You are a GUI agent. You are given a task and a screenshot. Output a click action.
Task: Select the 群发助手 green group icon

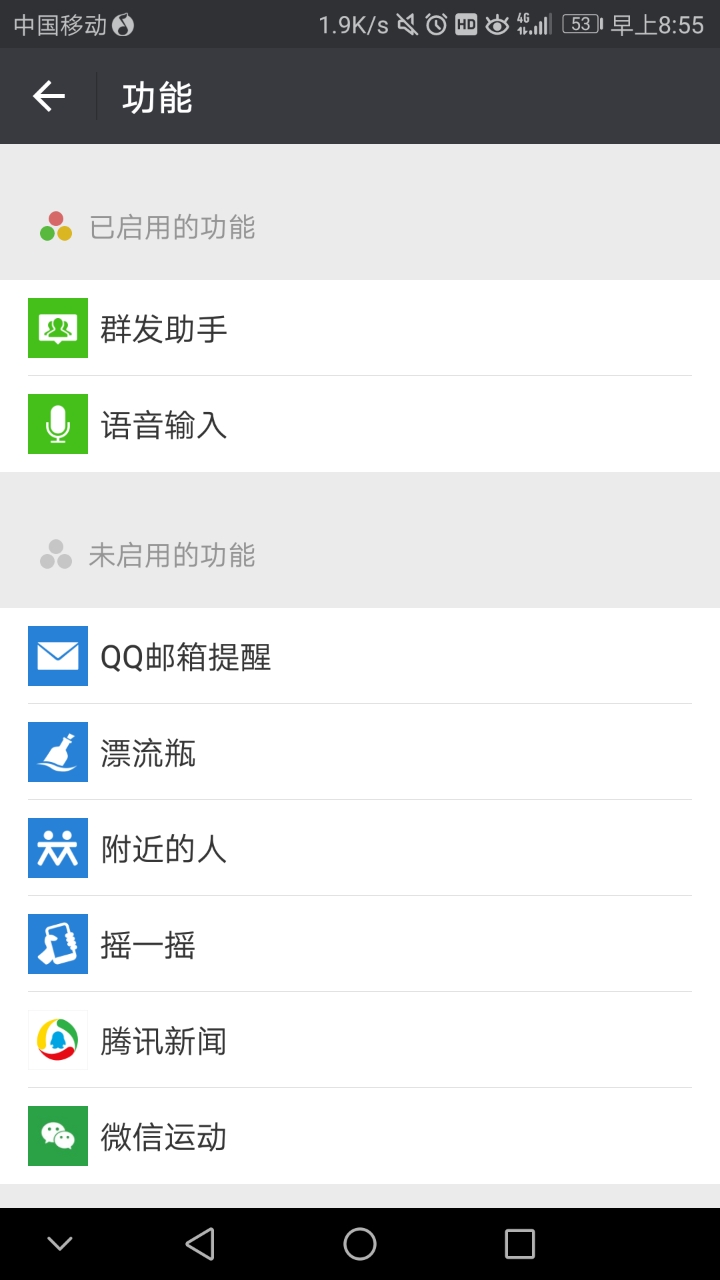pyautogui.click(x=57, y=328)
